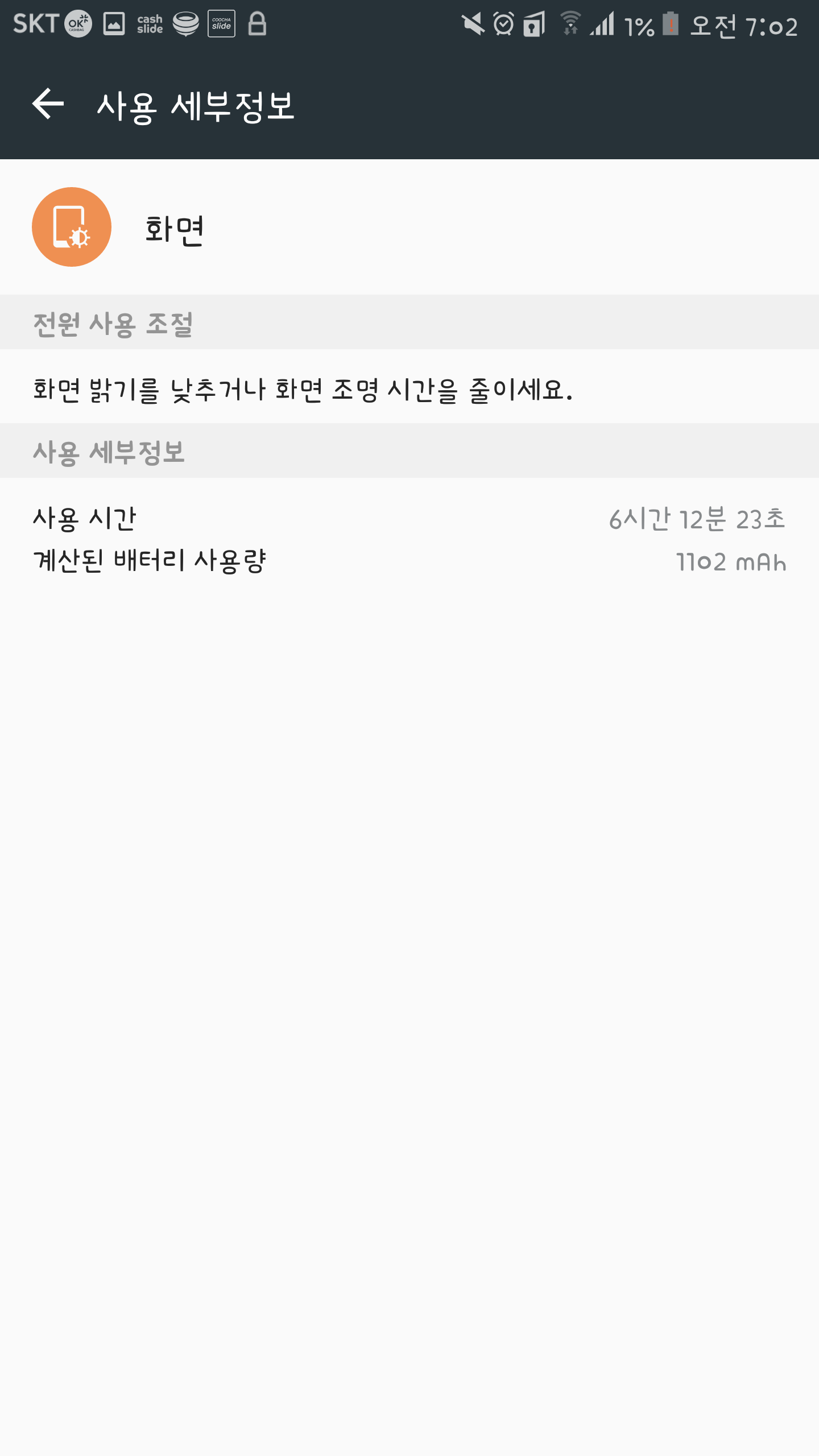Go back from 사용 세부정보 screen

click(x=48, y=105)
